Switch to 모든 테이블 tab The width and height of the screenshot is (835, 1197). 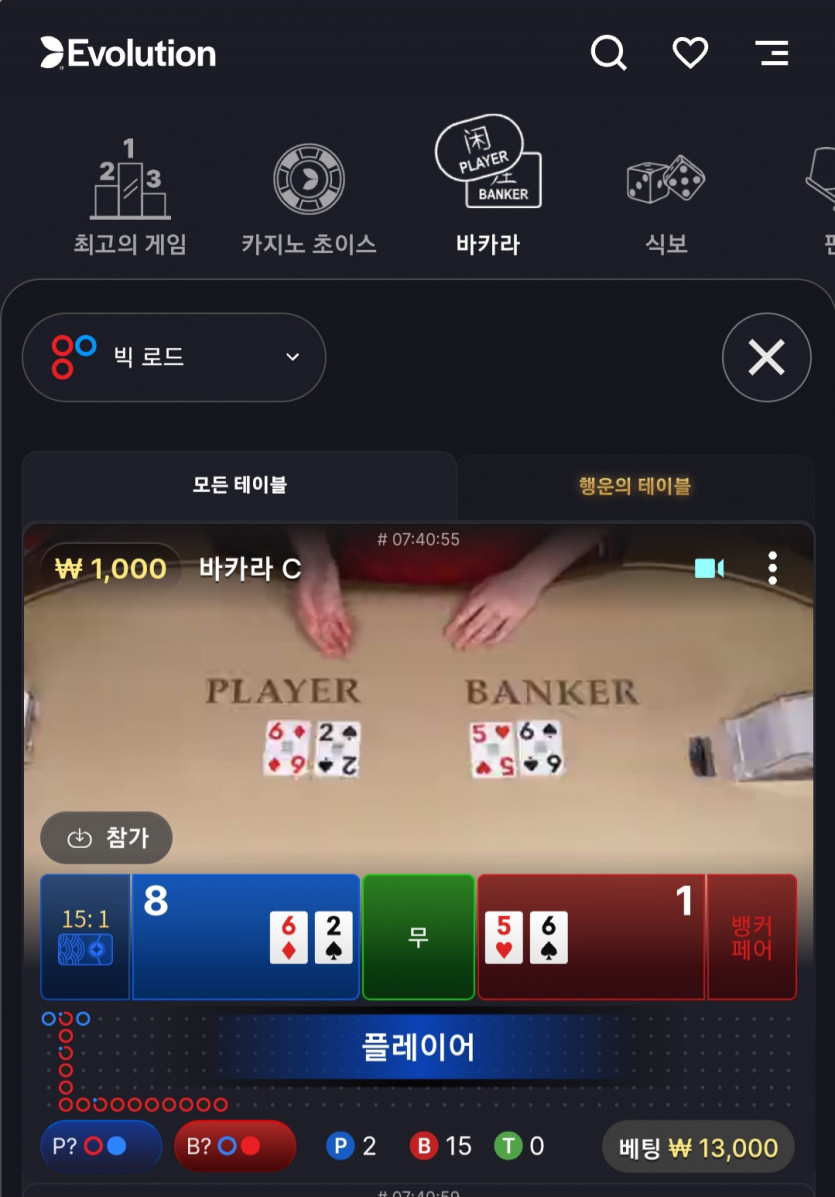point(240,485)
